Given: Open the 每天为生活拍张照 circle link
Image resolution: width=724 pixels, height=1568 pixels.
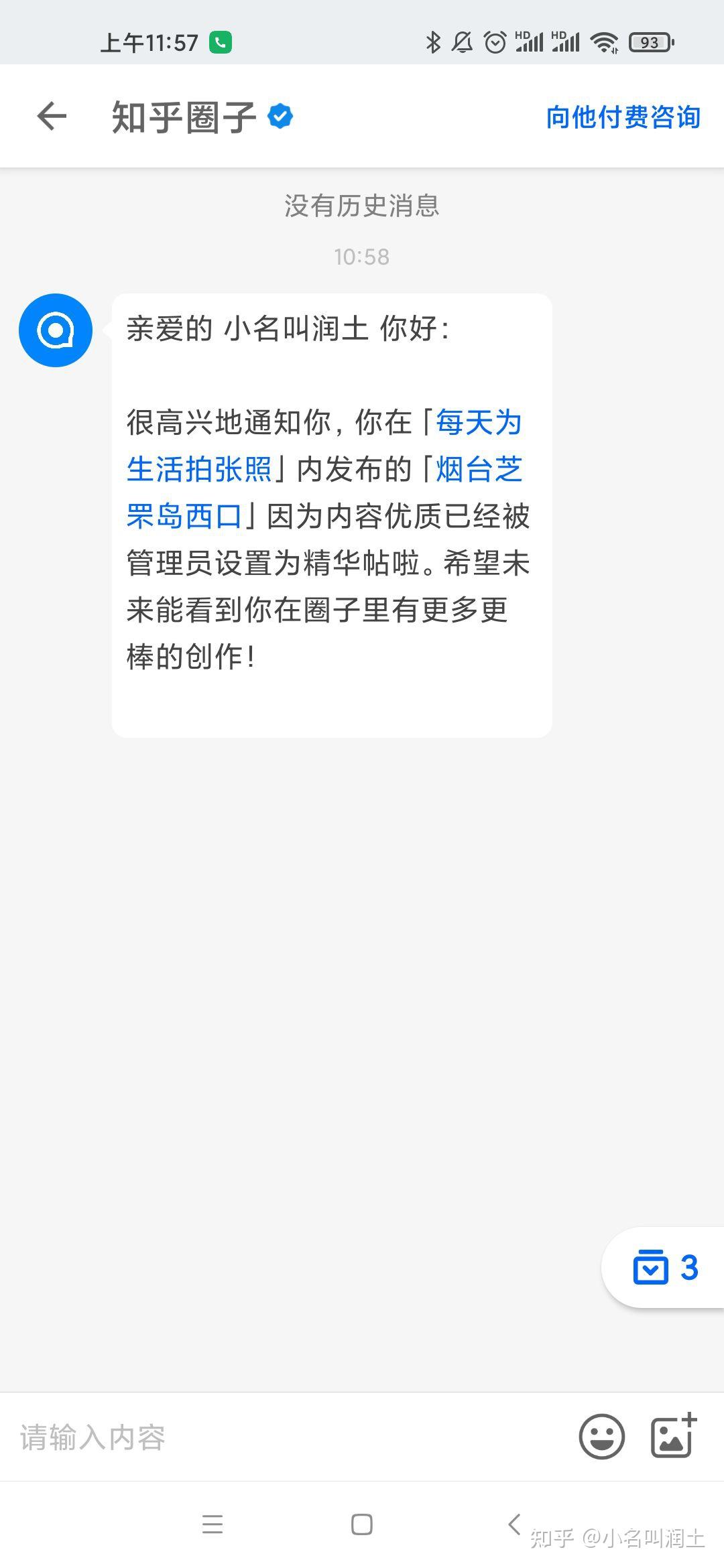Looking at the screenshot, I should (478, 423).
